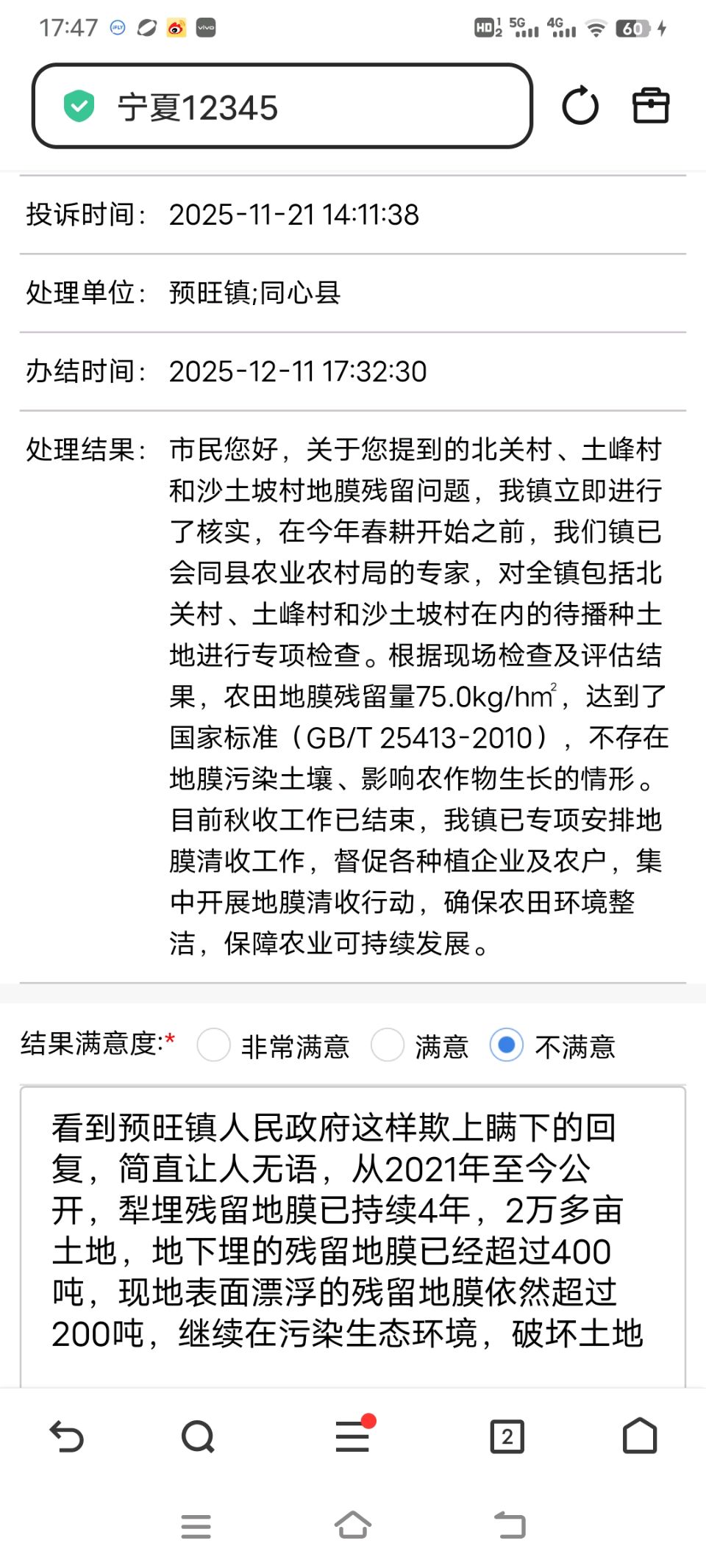
Task: Tap the 宁夏12345 address bar
Action: point(282,107)
